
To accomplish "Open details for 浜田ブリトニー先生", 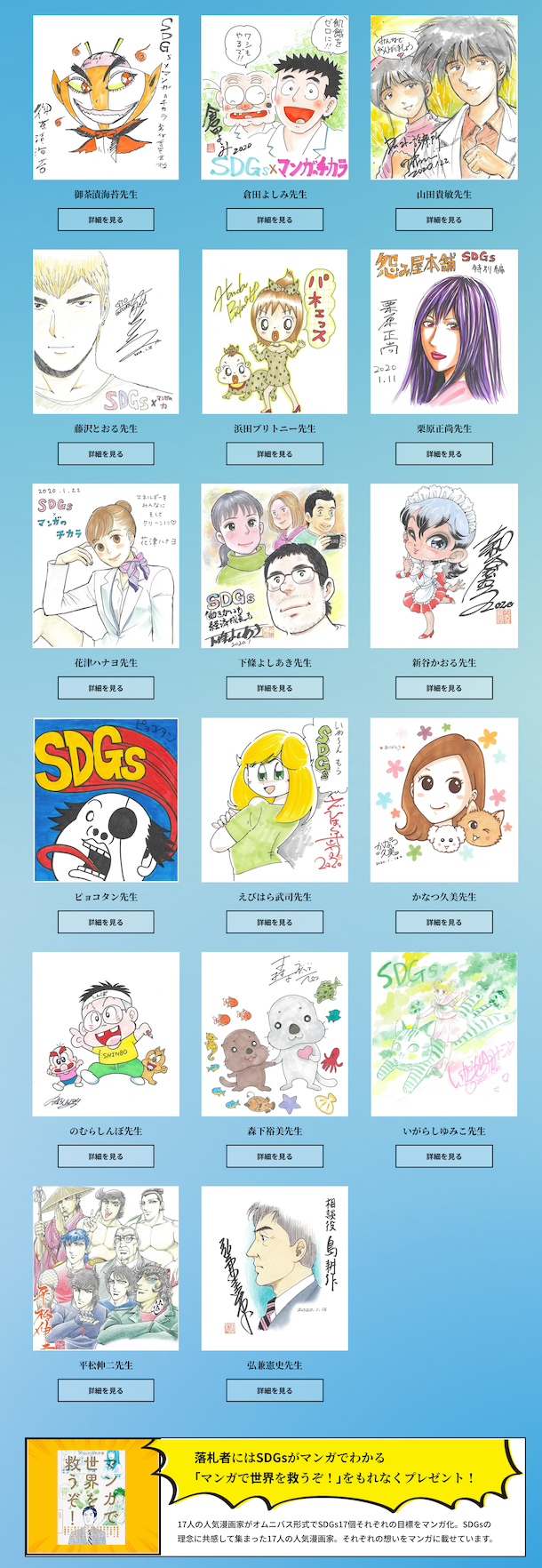I will click(275, 453).
